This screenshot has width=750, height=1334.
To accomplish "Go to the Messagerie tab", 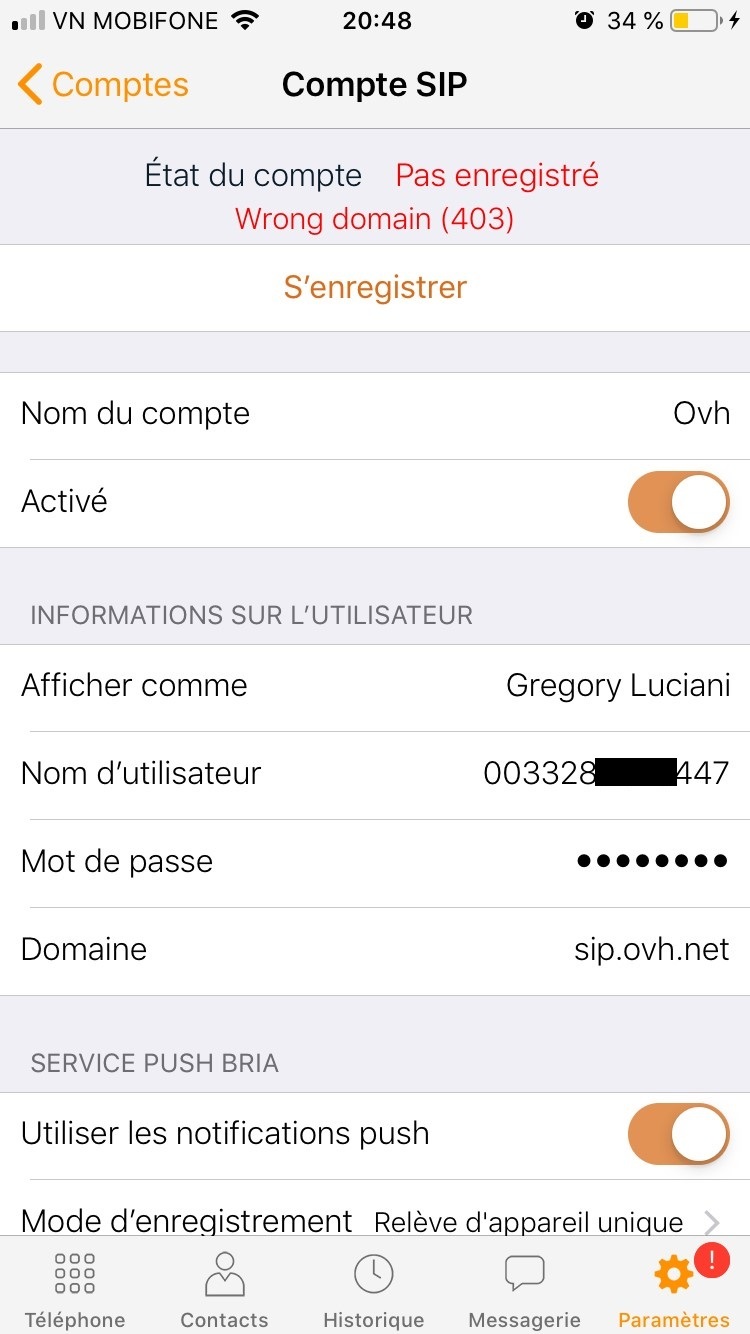I will [524, 1288].
